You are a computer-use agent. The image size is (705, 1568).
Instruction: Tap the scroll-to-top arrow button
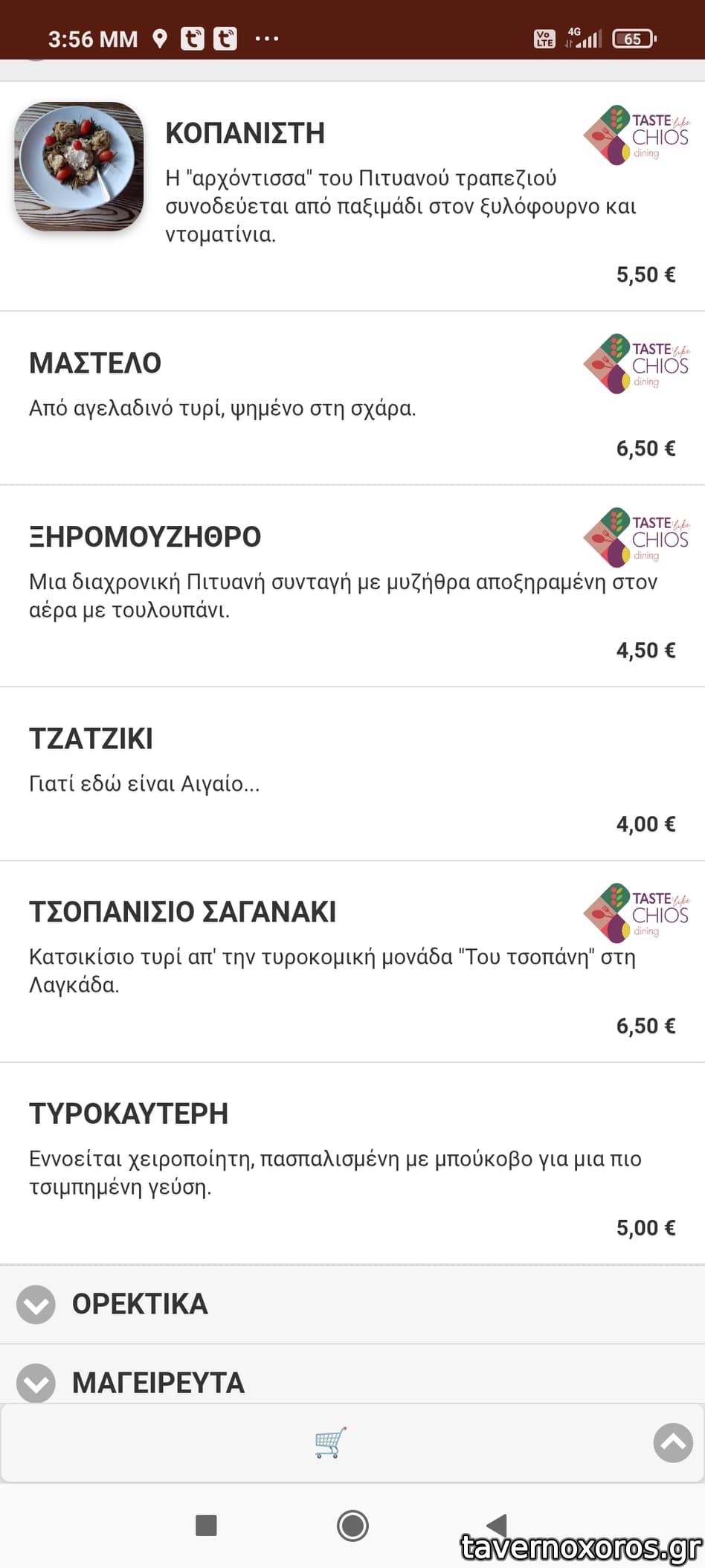pyautogui.click(x=672, y=1442)
